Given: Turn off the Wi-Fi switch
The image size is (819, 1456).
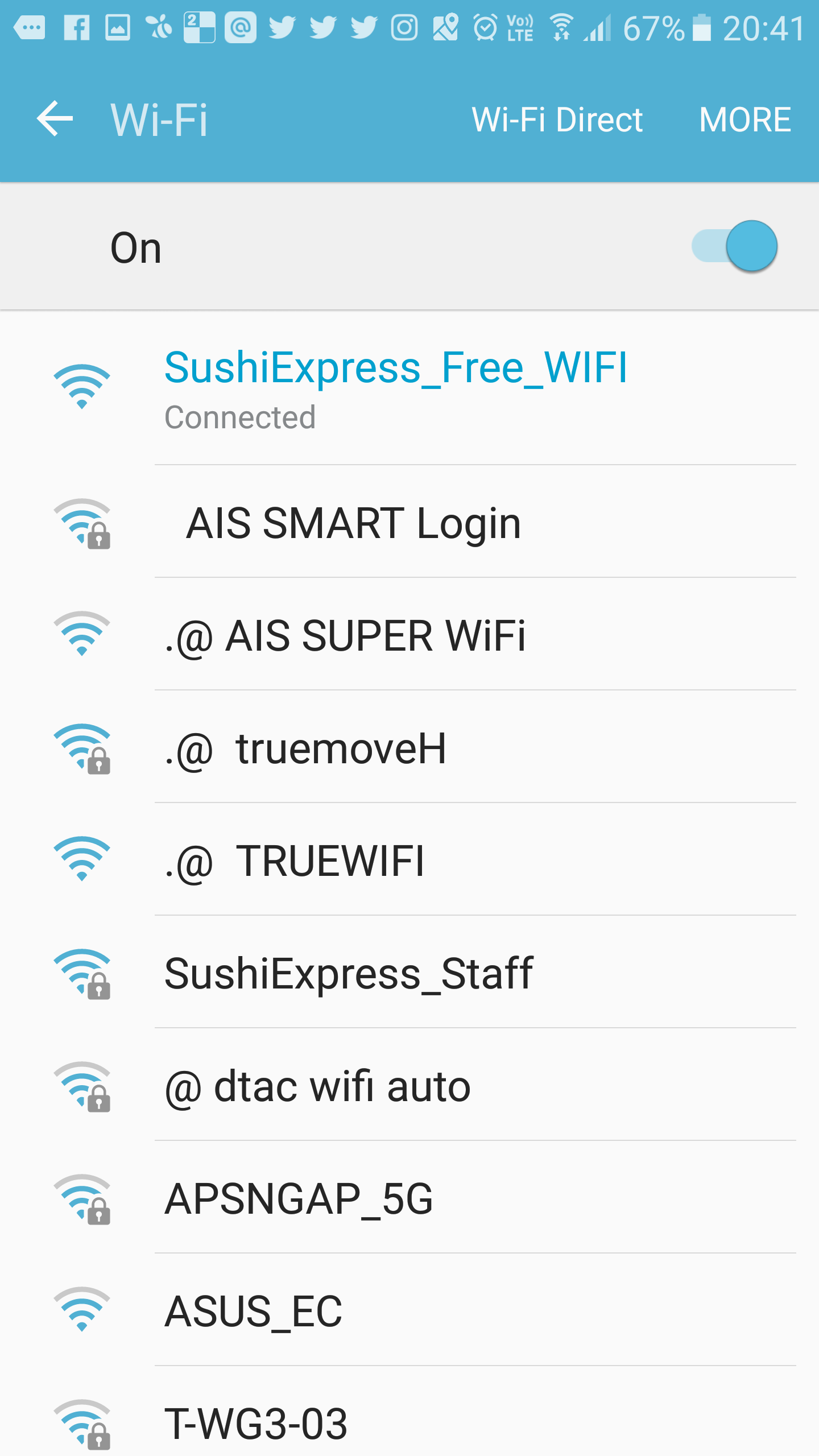Looking at the screenshot, I should [x=735, y=246].
